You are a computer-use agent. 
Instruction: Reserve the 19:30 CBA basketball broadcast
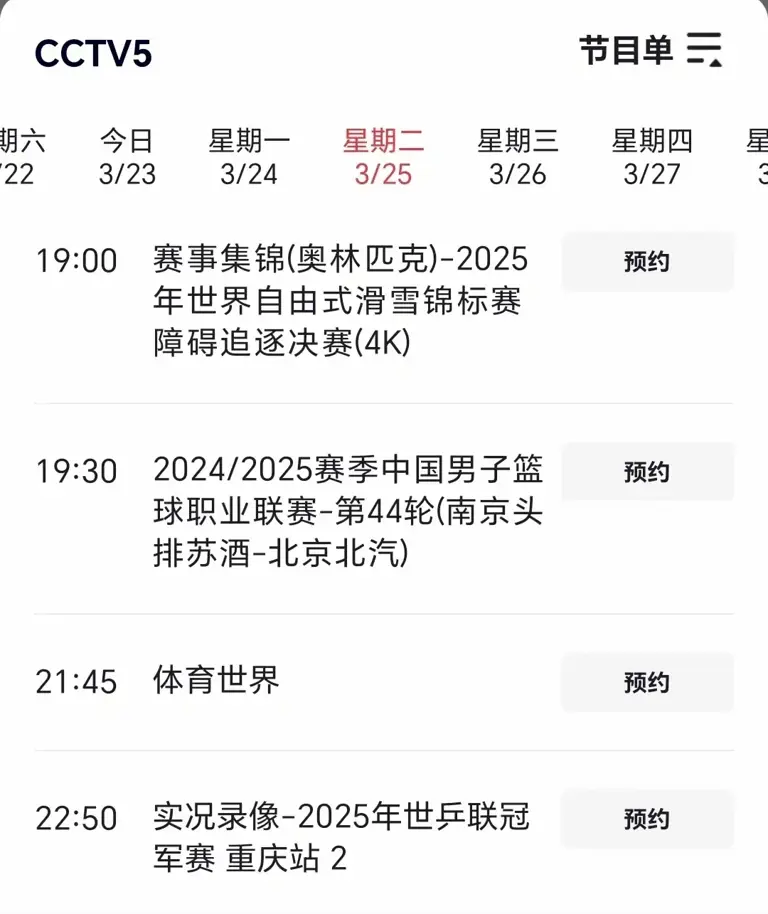(647, 472)
